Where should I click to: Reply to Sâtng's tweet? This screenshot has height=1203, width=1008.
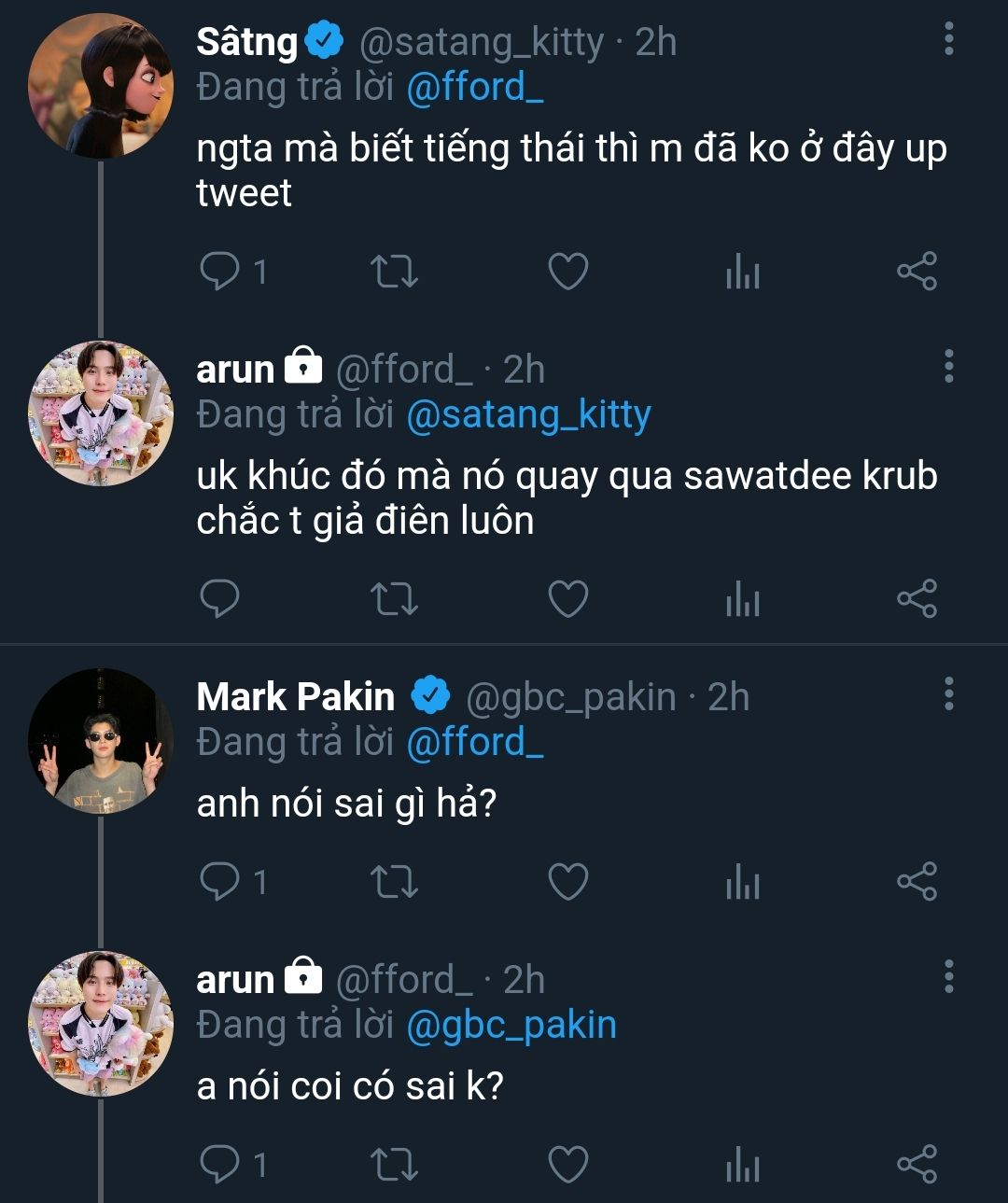point(220,272)
